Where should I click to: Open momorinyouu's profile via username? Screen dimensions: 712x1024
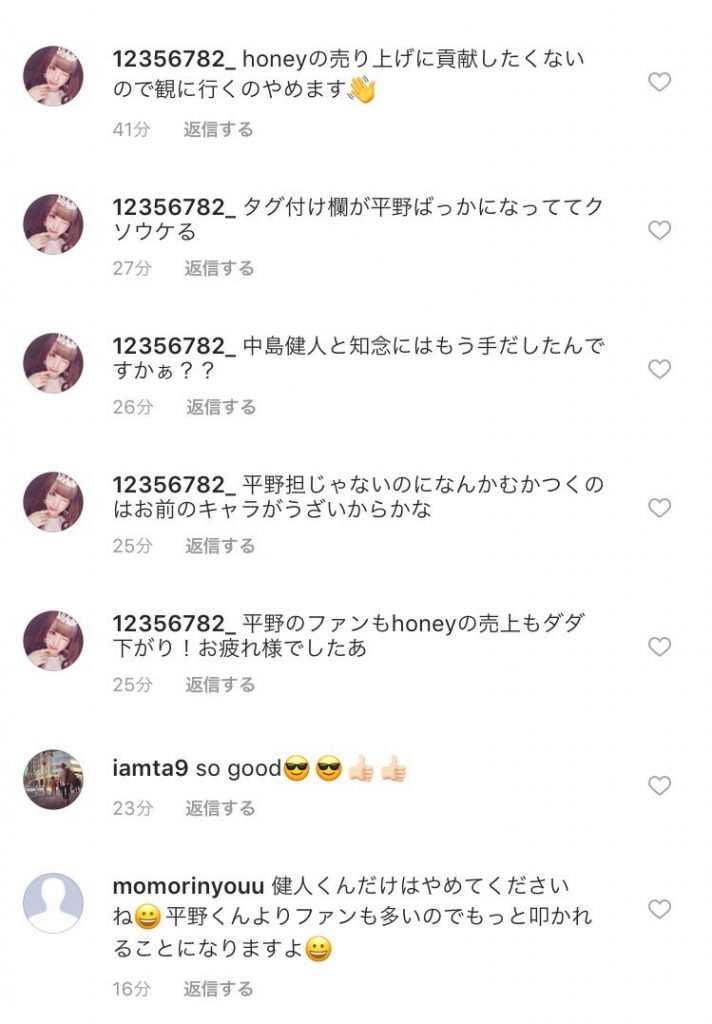click(x=188, y=886)
